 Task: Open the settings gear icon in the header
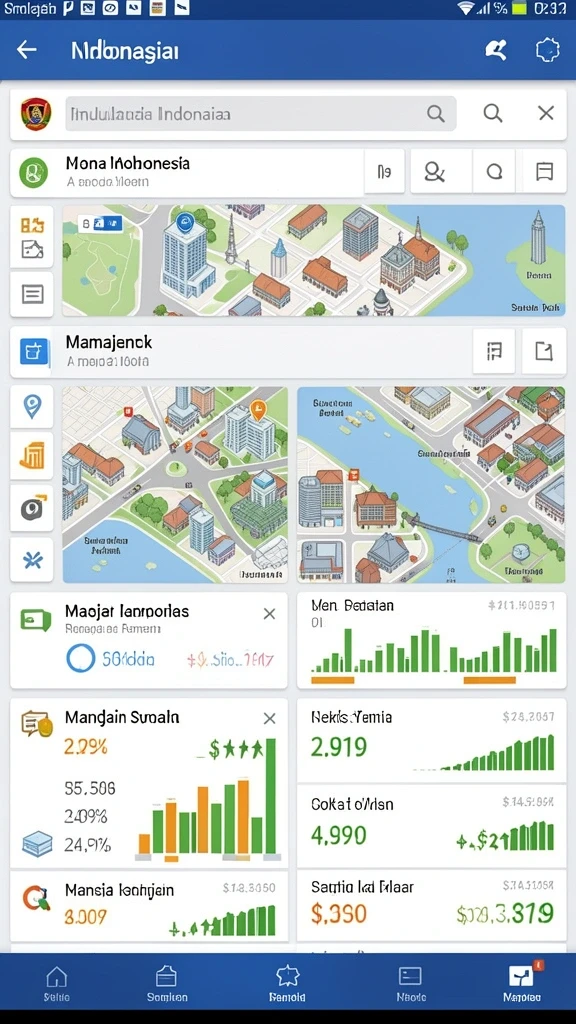[x=547, y=50]
